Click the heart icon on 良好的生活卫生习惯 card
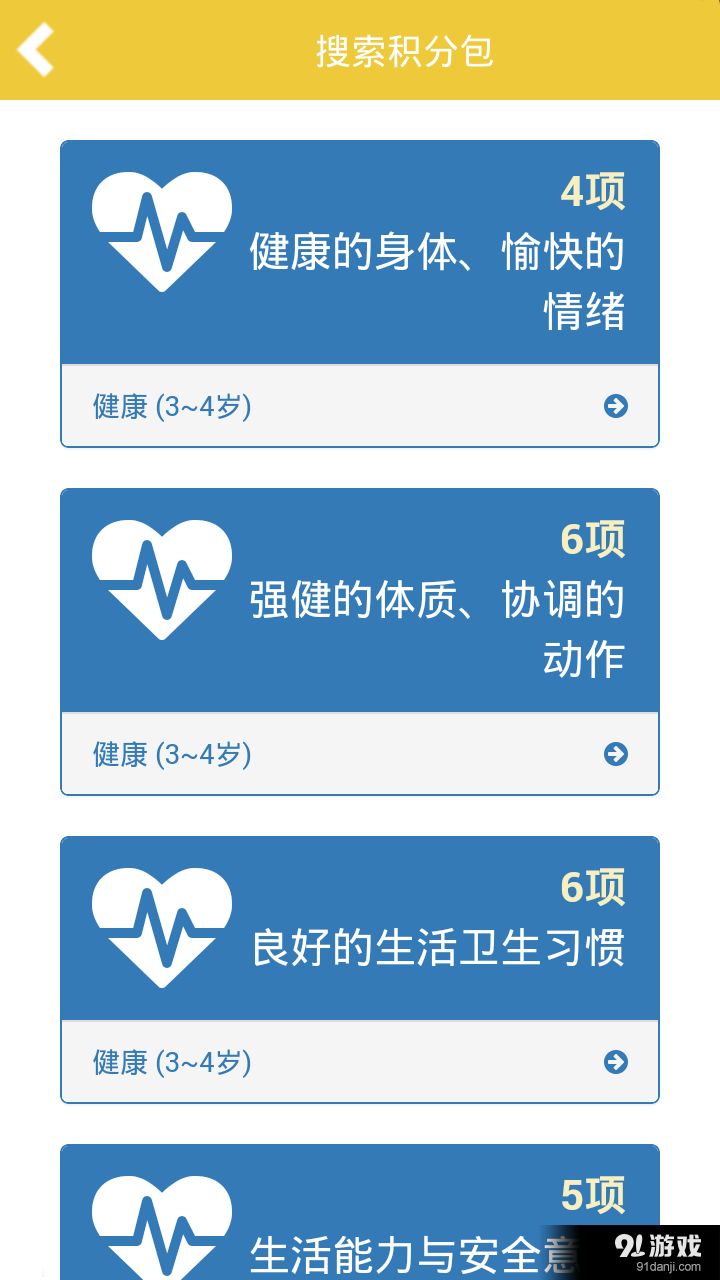720x1280 pixels. pos(161,923)
